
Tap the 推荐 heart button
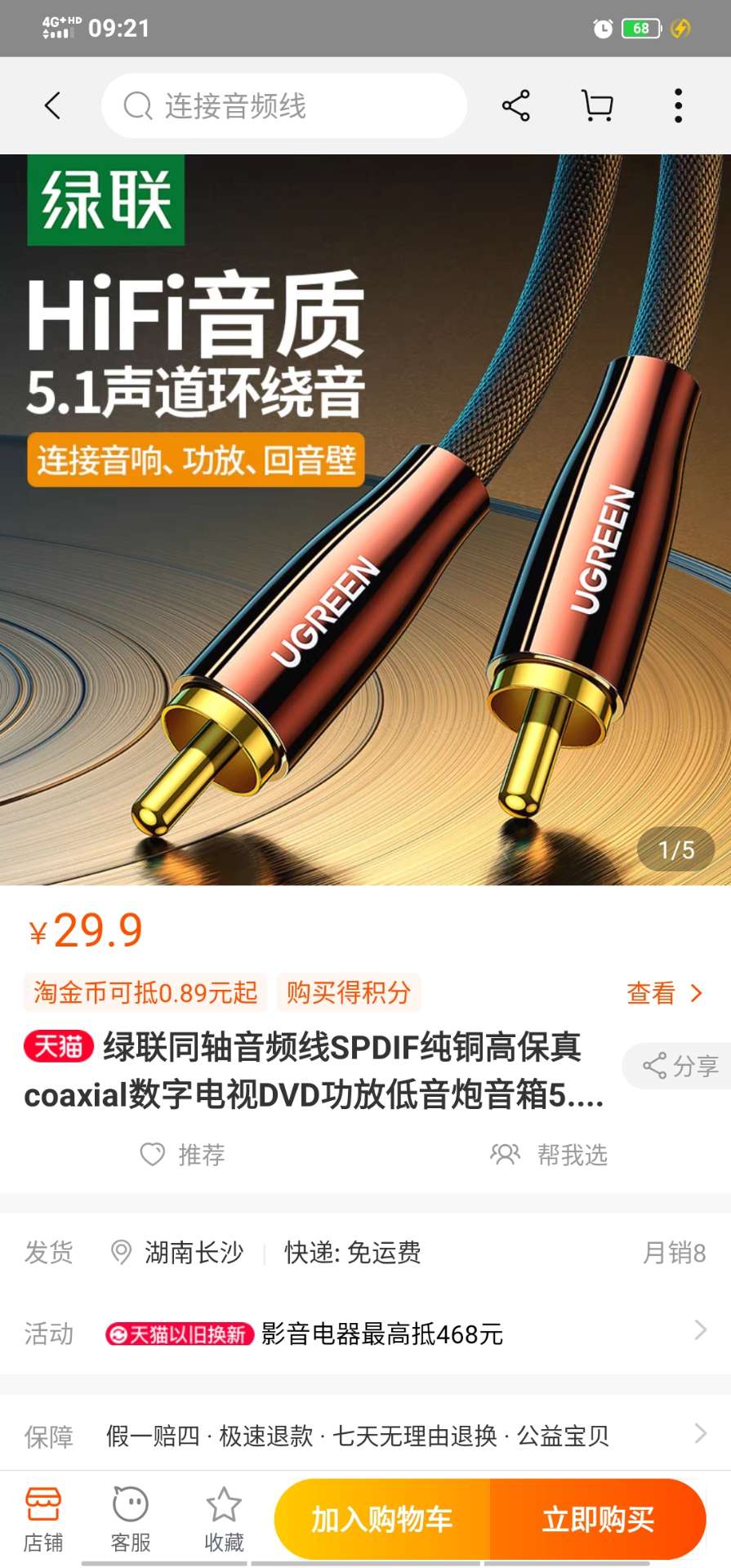[x=183, y=1154]
